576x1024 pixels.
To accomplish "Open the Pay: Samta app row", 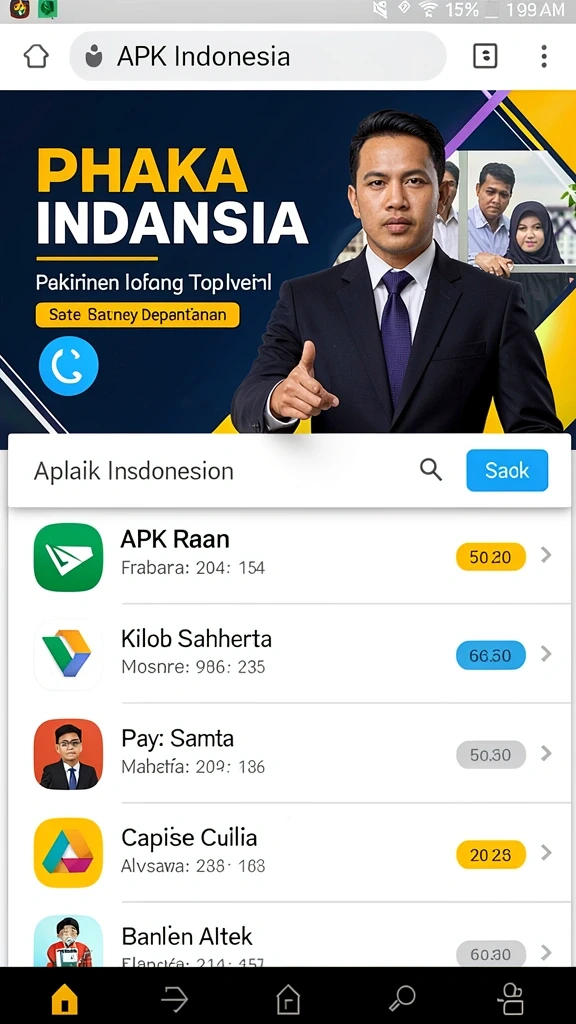I will [x=289, y=754].
